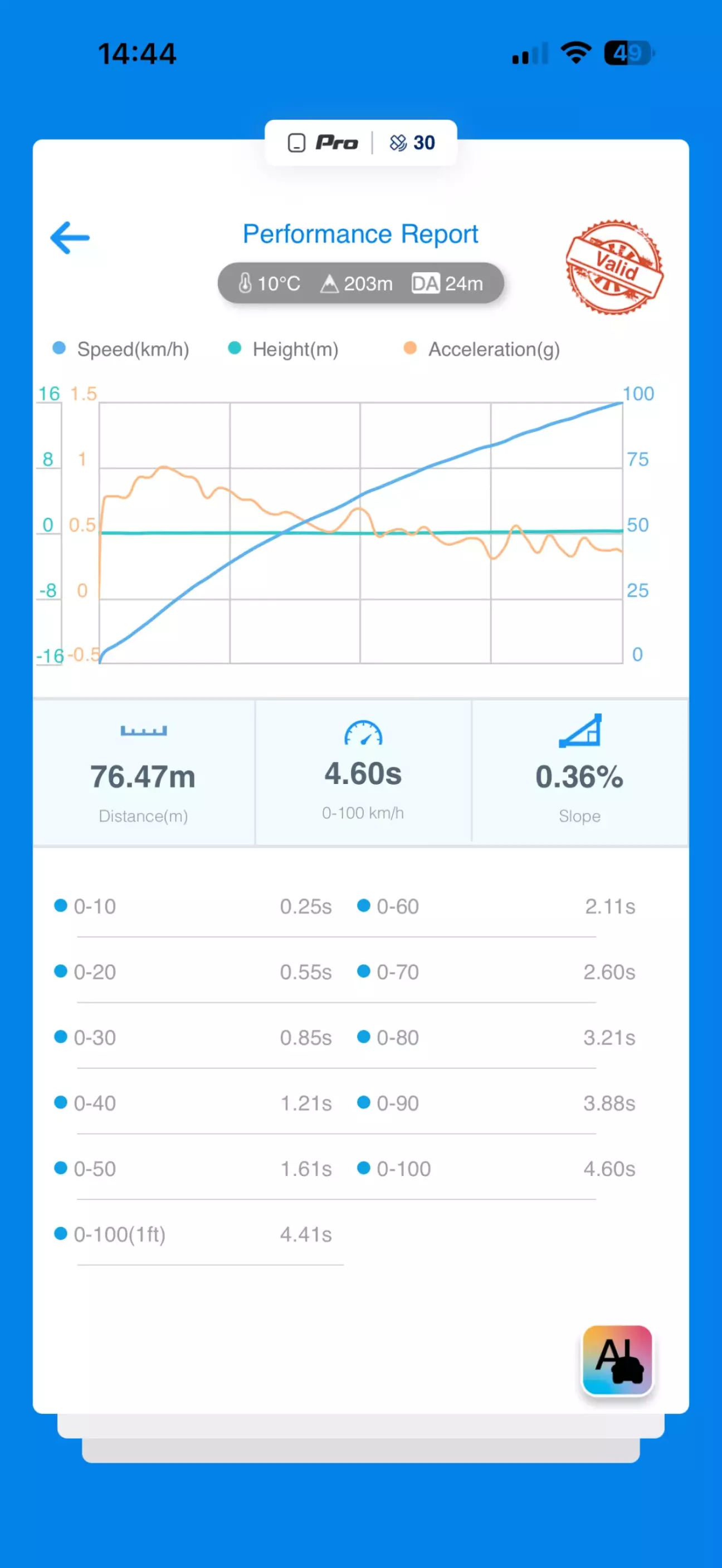Toggle the Speed(km/h) chart series
Viewport: 722px width, 1568px height.
tap(121, 349)
